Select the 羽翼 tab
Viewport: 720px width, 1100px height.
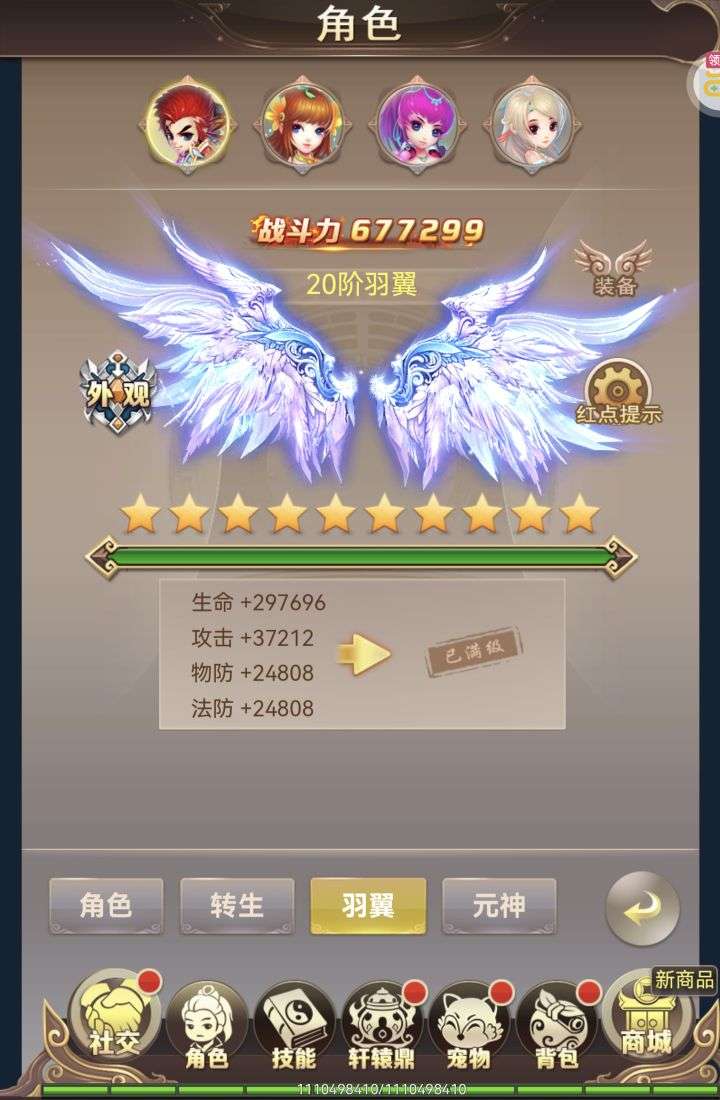[368, 906]
